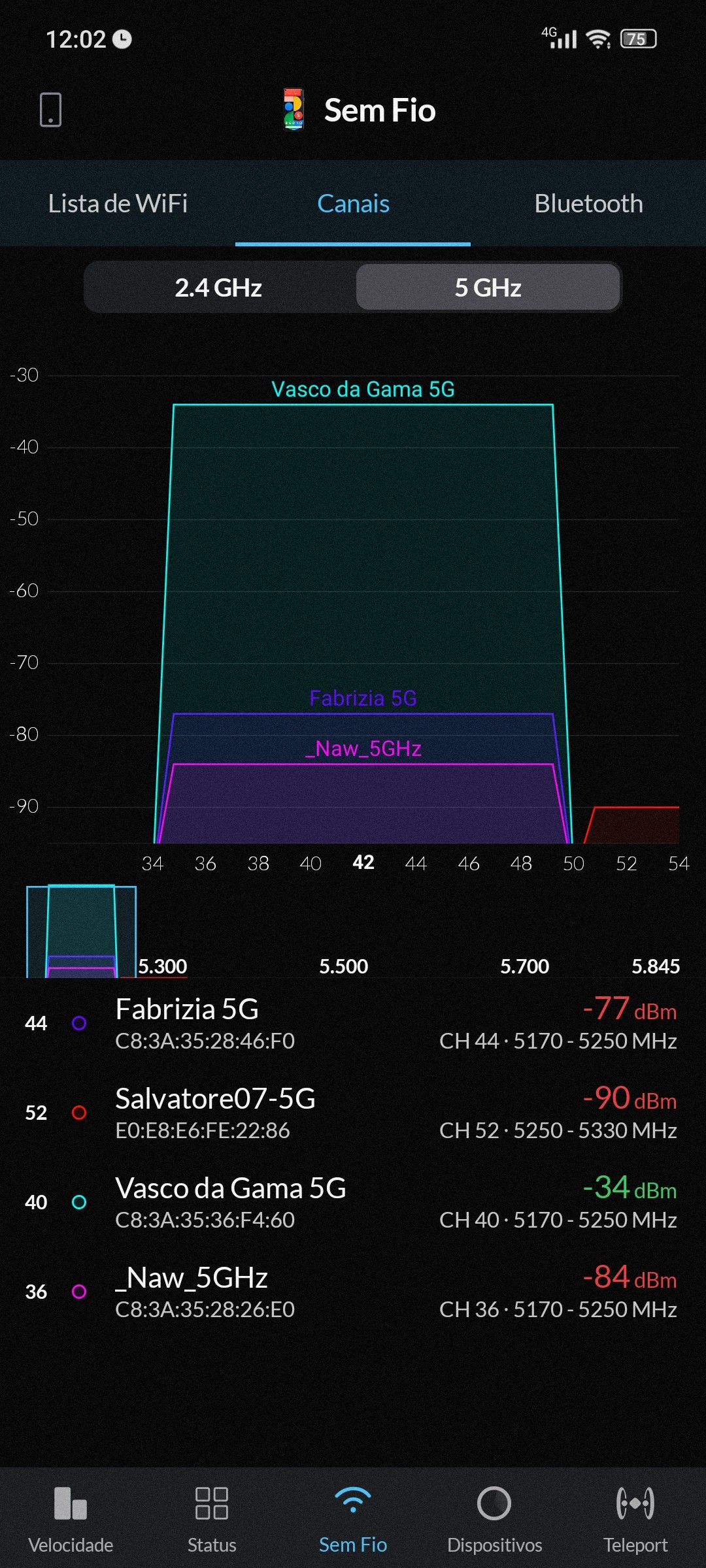Switch to the 2.4 GHz band

click(x=218, y=287)
